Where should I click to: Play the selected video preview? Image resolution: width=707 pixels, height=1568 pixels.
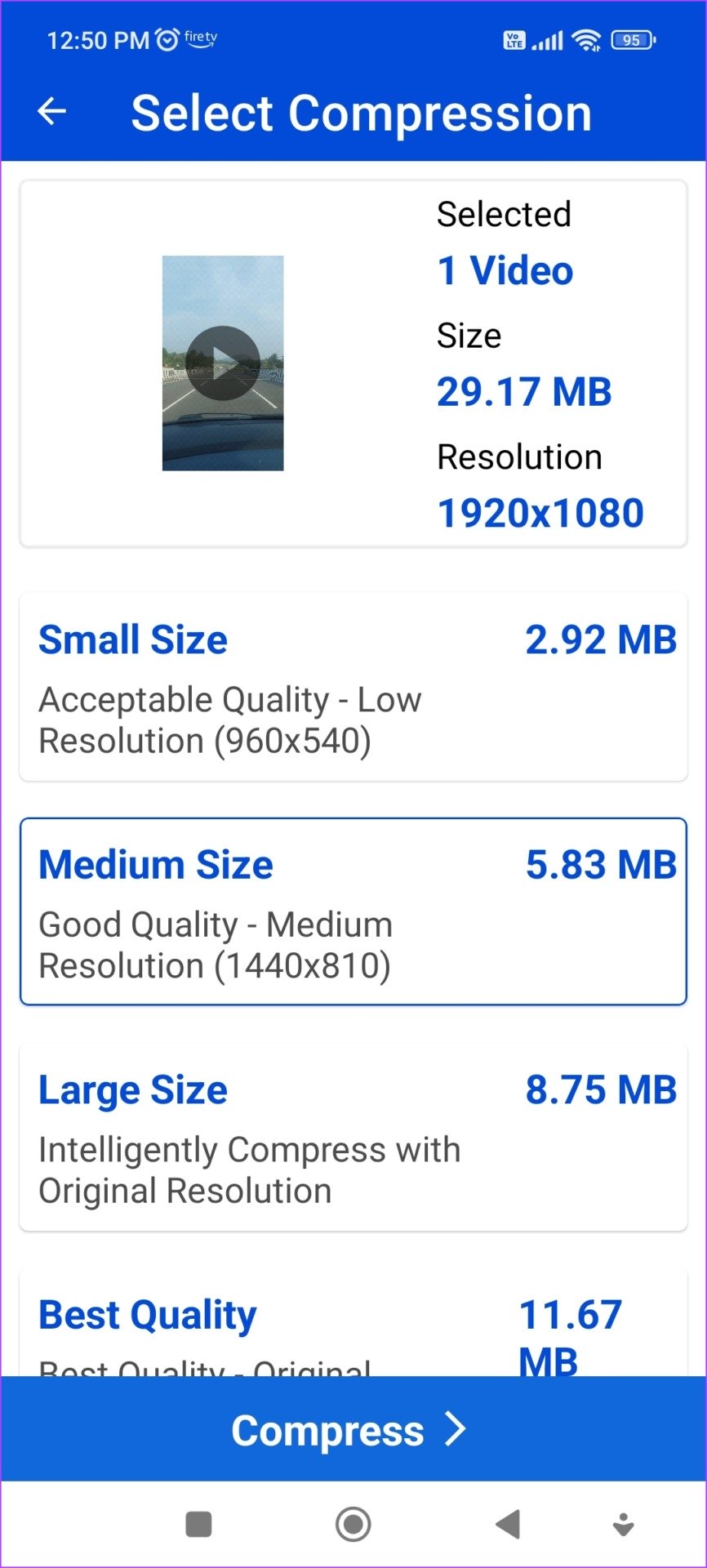[x=223, y=363]
